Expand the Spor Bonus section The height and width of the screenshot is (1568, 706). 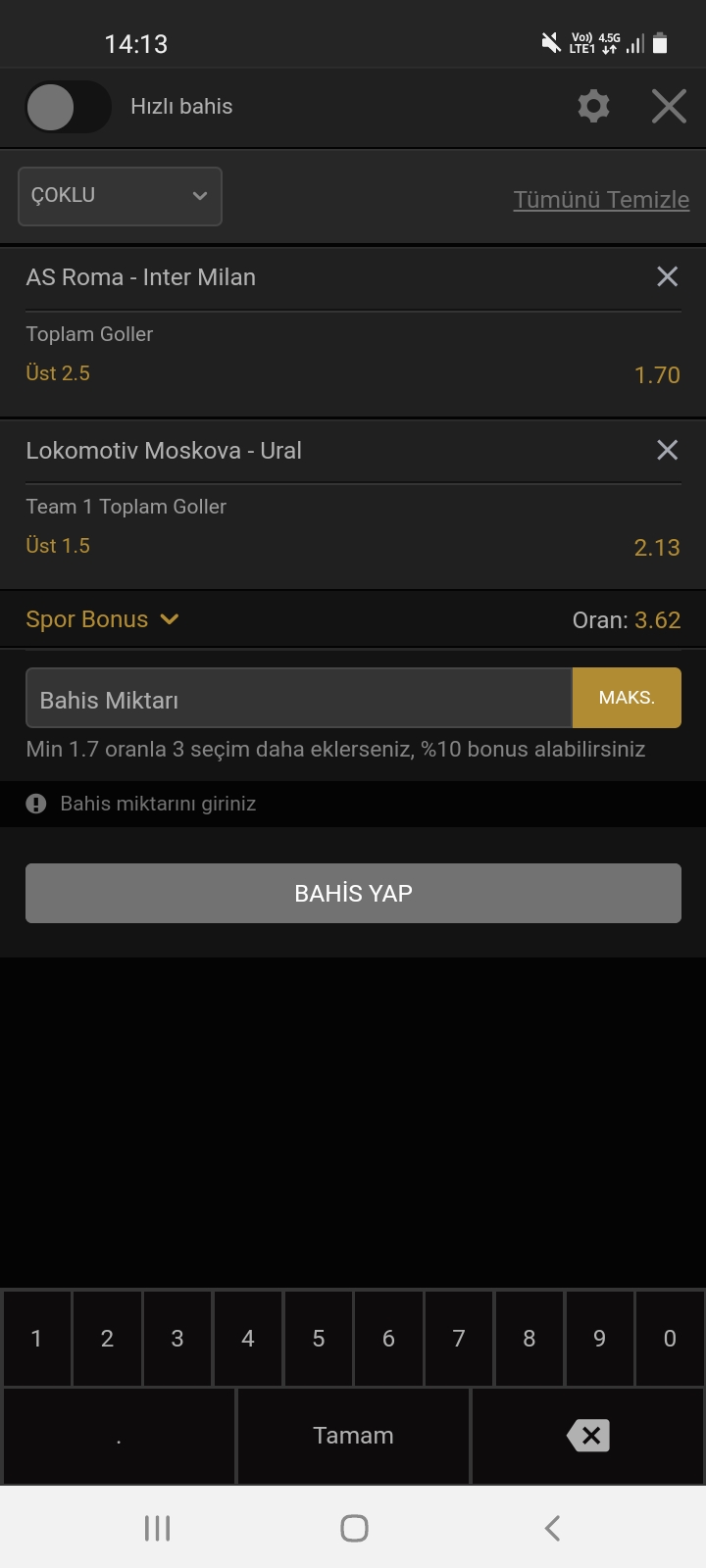pyautogui.click(x=102, y=619)
